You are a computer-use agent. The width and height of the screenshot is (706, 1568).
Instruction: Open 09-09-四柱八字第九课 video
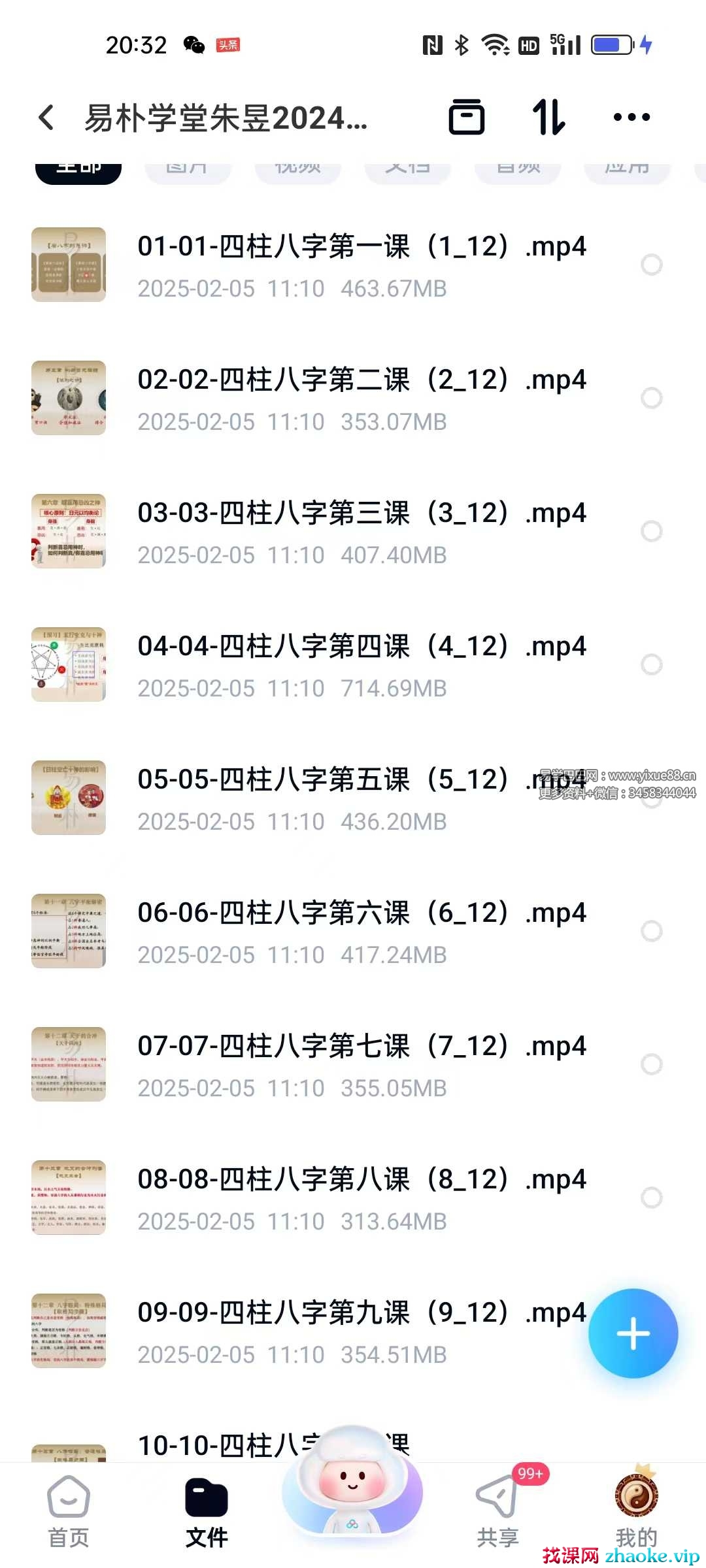(361, 1313)
